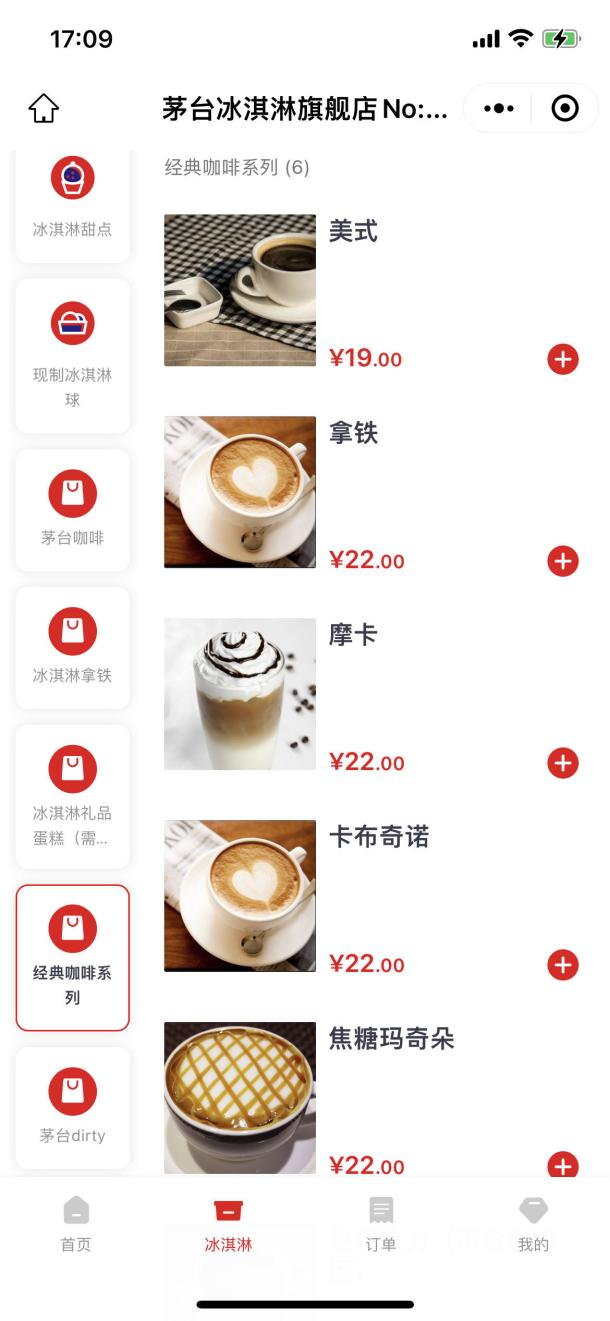Add 焦糖玛奇朵 to the cart
The width and height of the screenshot is (610, 1321).
point(563,1165)
